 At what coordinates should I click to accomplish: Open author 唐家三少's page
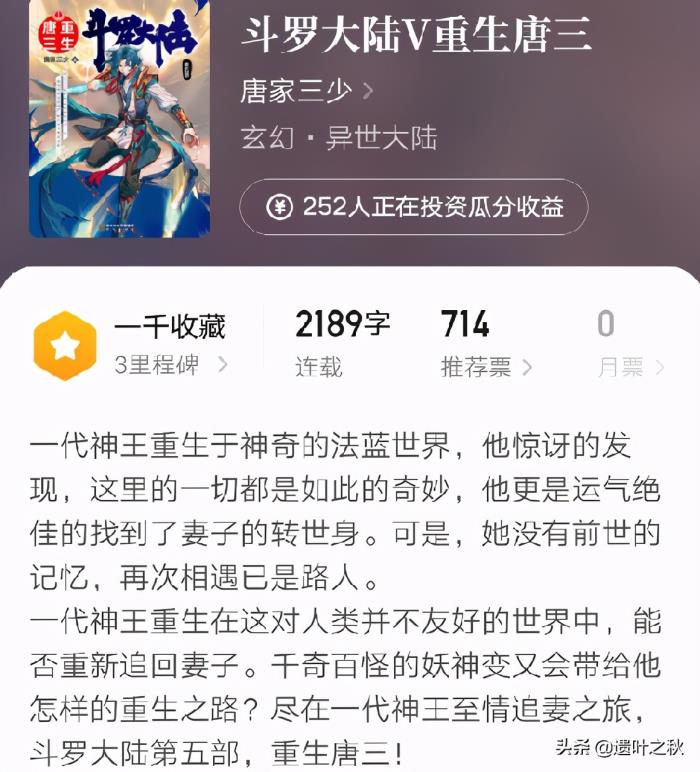tap(305, 91)
